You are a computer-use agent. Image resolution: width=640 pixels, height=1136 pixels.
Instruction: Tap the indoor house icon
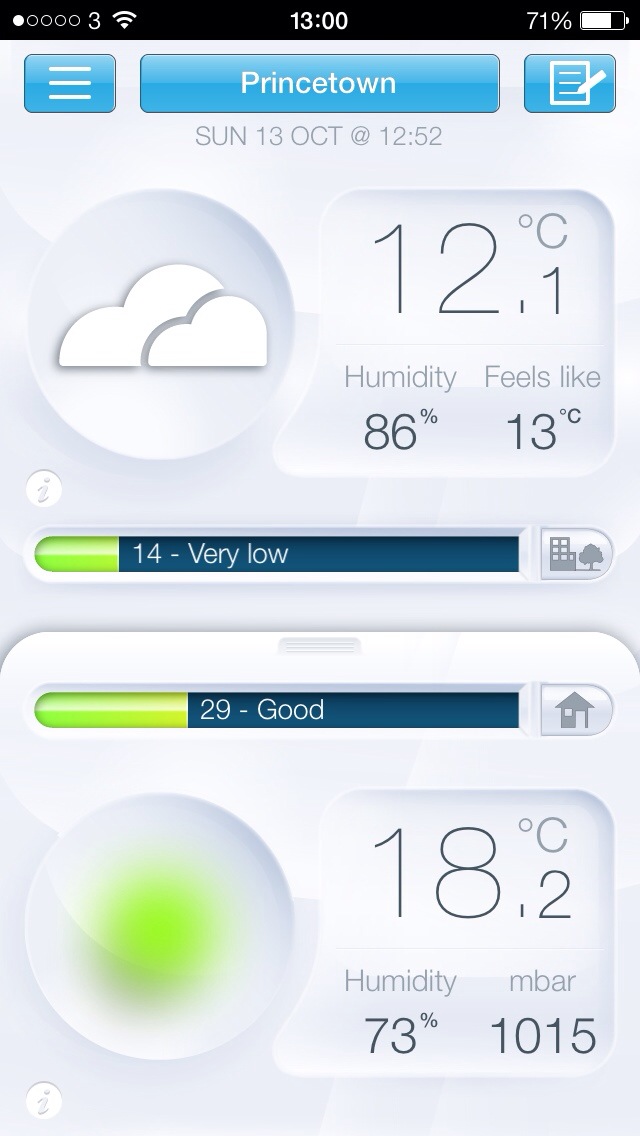point(576,710)
